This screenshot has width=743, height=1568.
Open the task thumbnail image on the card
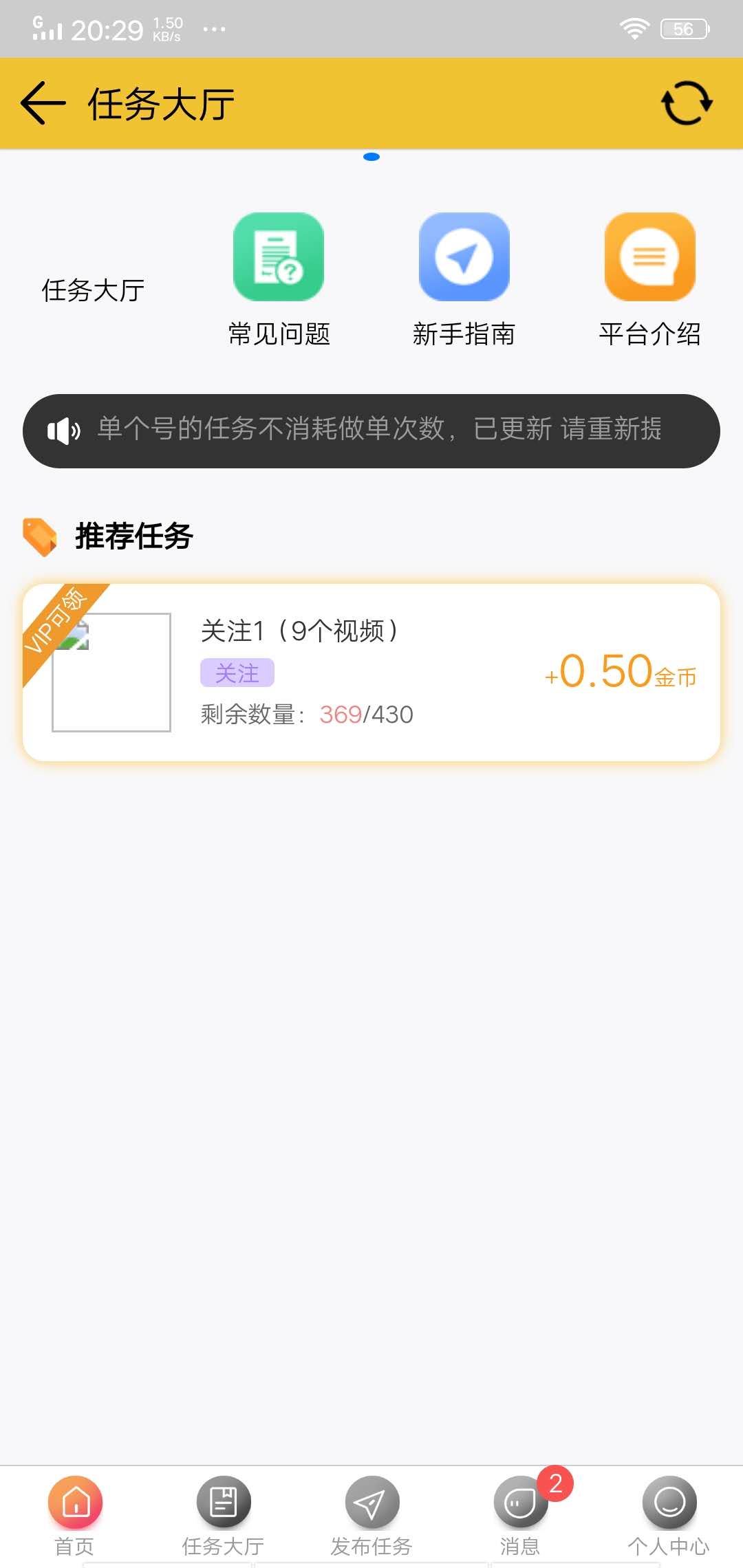point(111,673)
